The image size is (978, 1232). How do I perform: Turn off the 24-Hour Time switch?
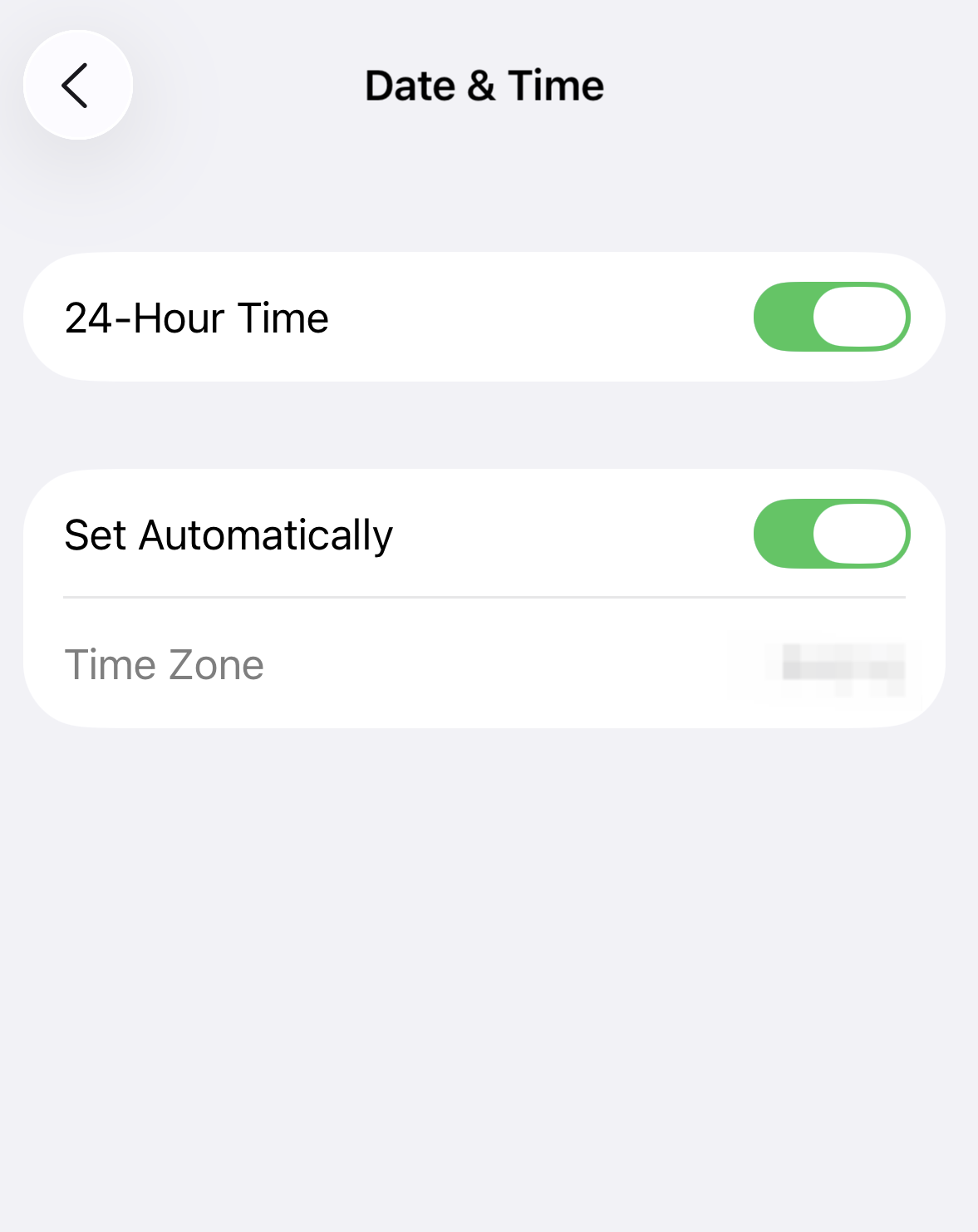coord(831,317)
